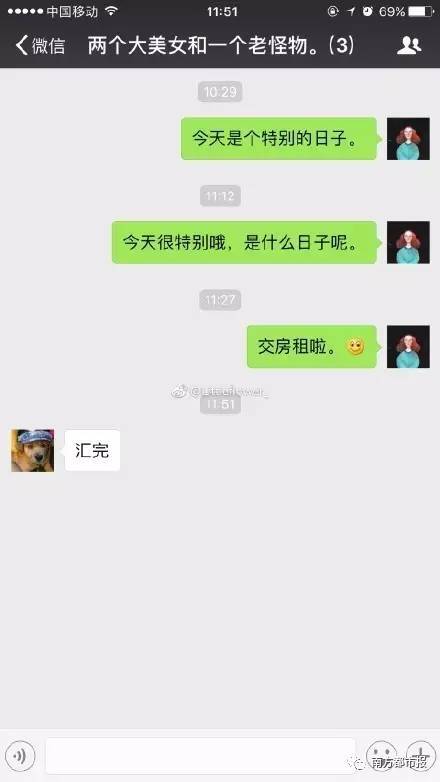
Task: Open the plus attachment menu
Action: pos(421,756)
